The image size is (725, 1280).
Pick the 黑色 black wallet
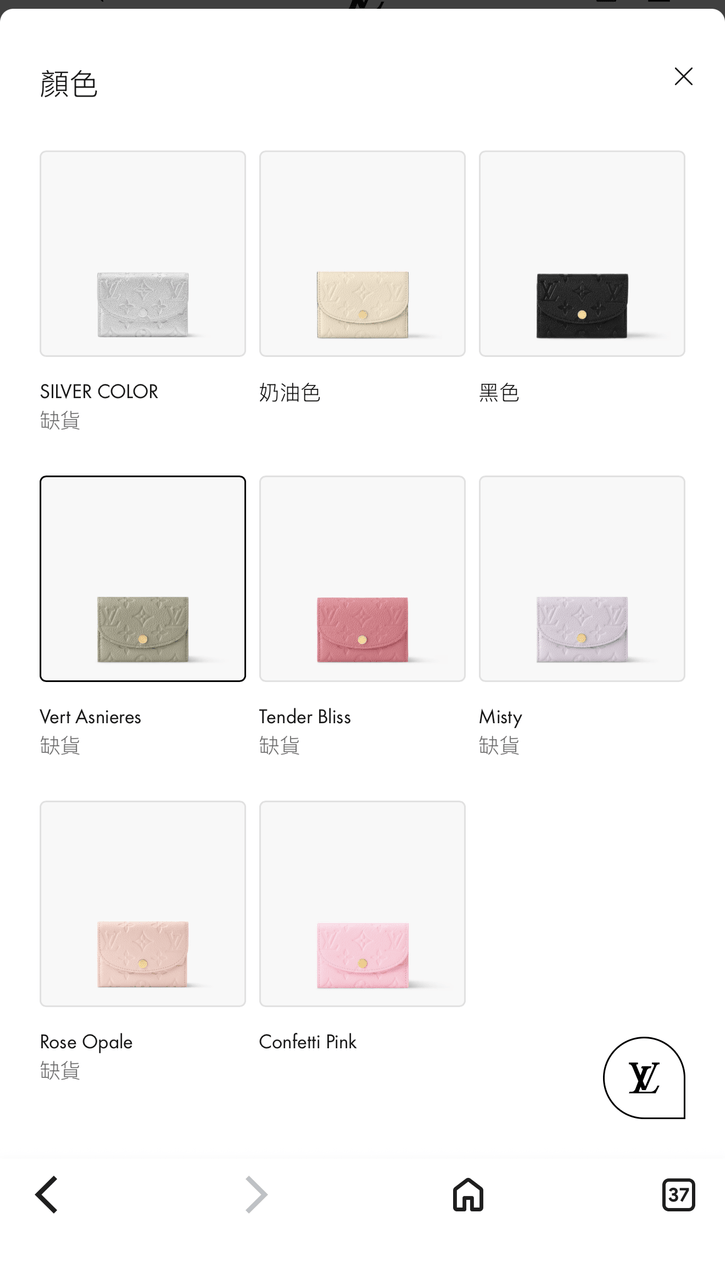[x=582, y=254]
